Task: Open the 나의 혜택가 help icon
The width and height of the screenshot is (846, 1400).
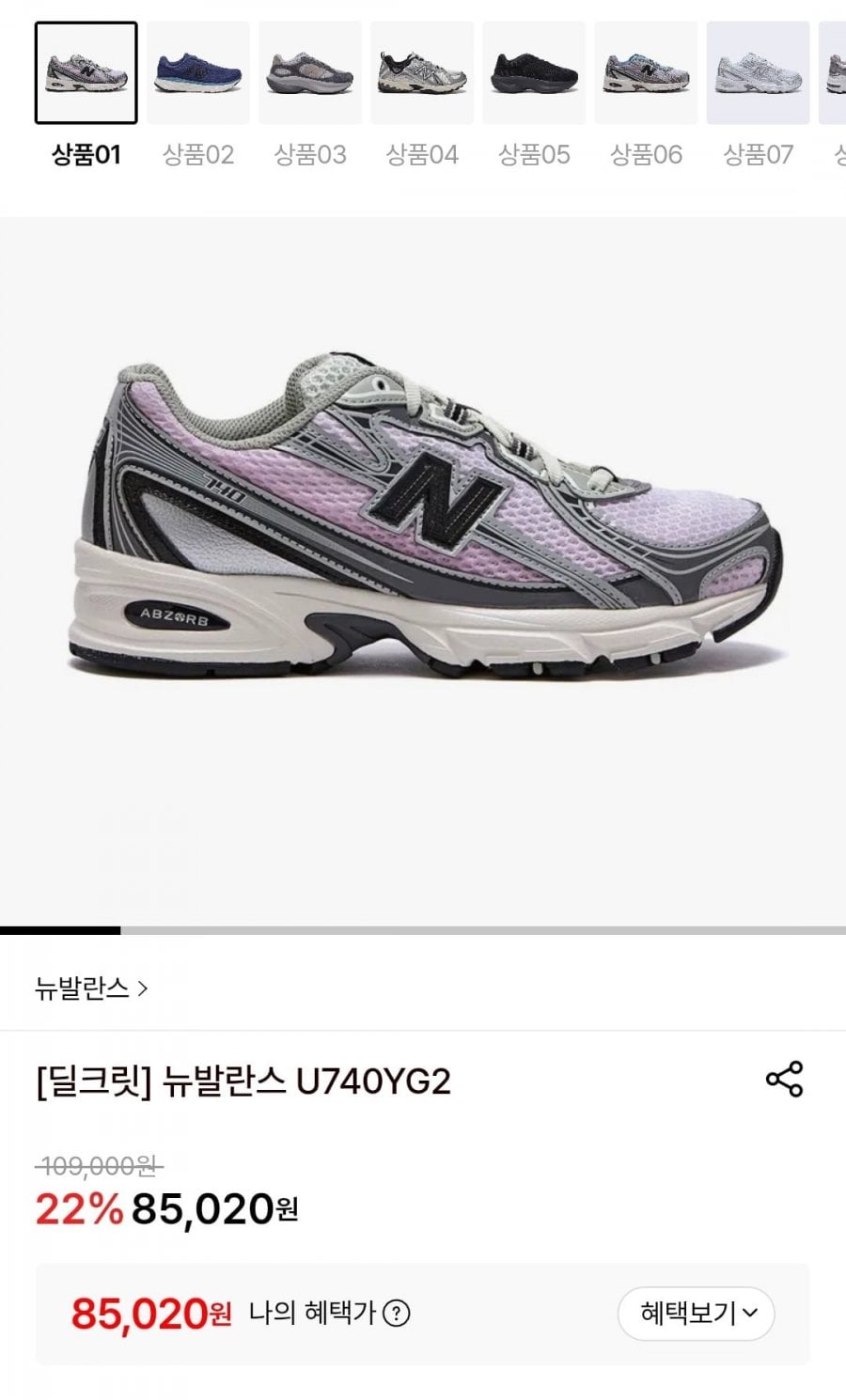Action: point(397,1314)
